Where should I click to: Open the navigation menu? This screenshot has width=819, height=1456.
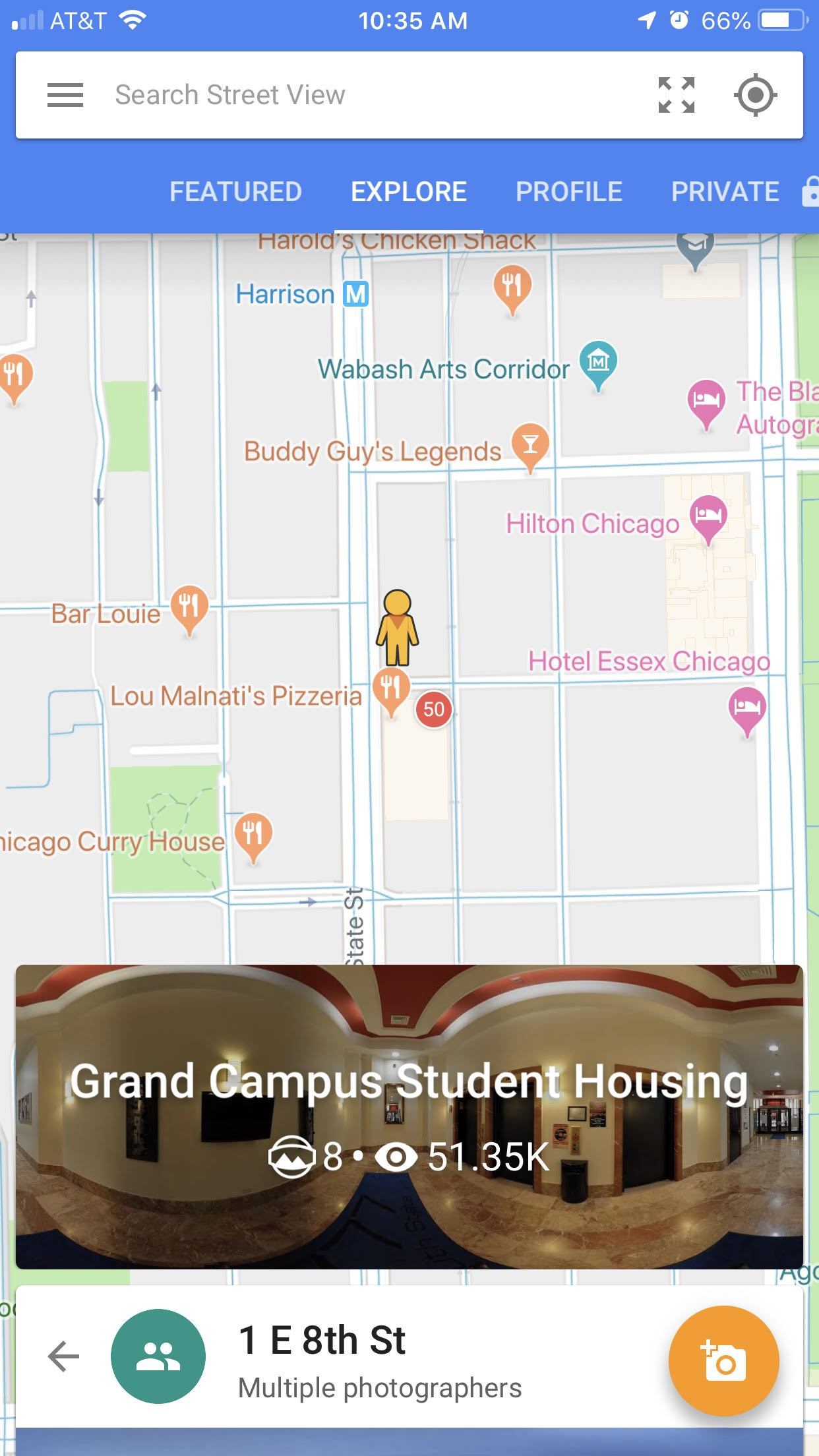pos(65,94)
